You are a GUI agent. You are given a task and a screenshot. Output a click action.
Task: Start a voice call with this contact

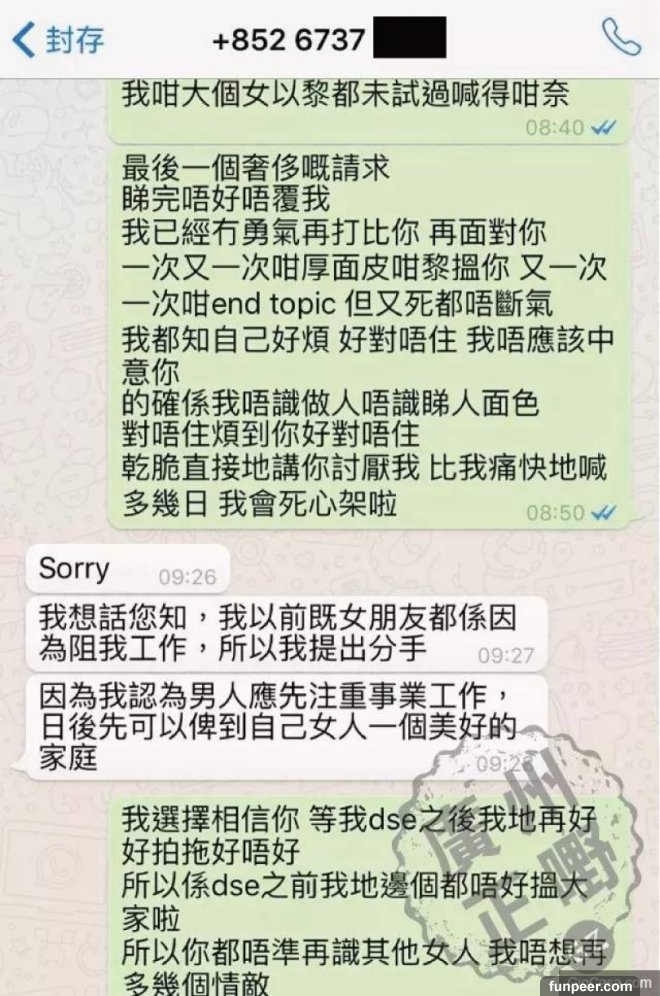tap(620, 37)
